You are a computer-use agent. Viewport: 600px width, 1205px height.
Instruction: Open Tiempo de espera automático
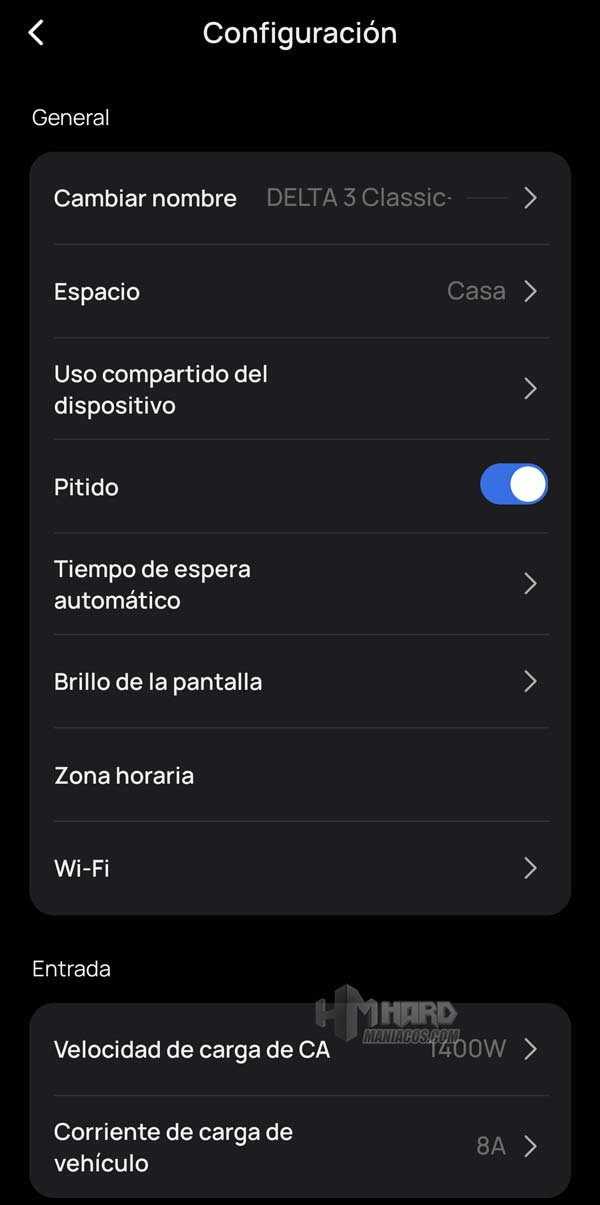[300, 584]
